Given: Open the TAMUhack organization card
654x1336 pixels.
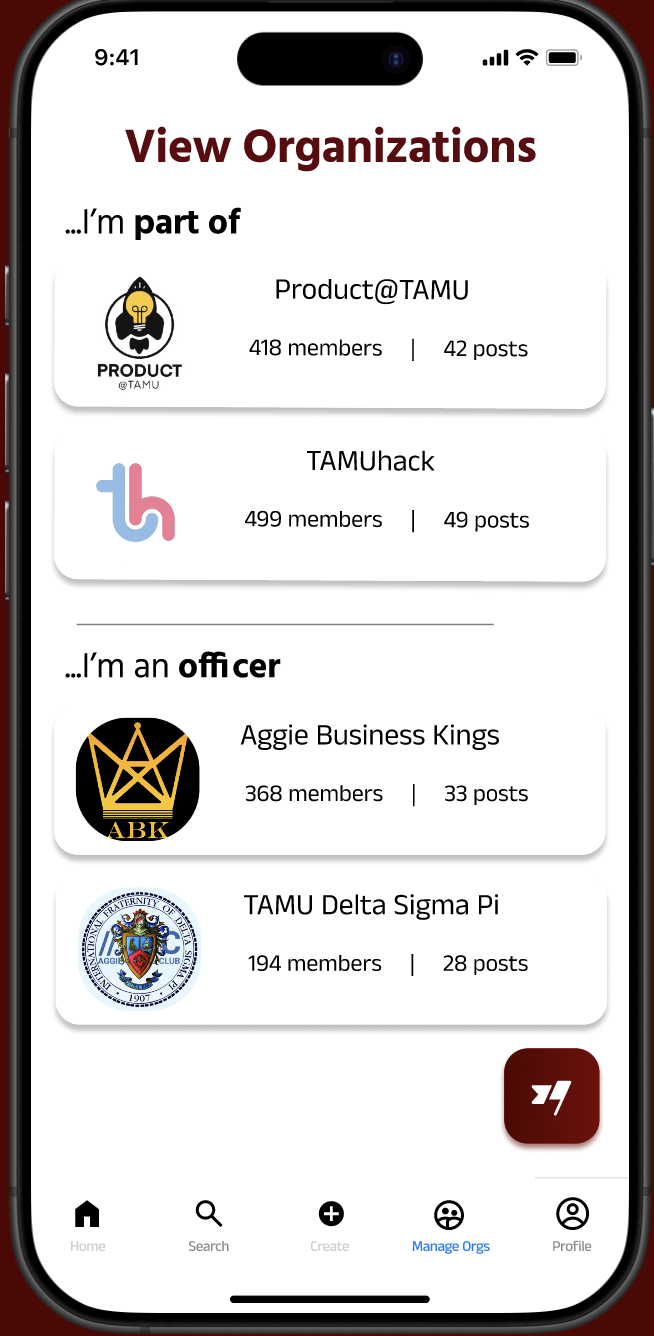Looking at the screenshot, I should click(330, 507).
